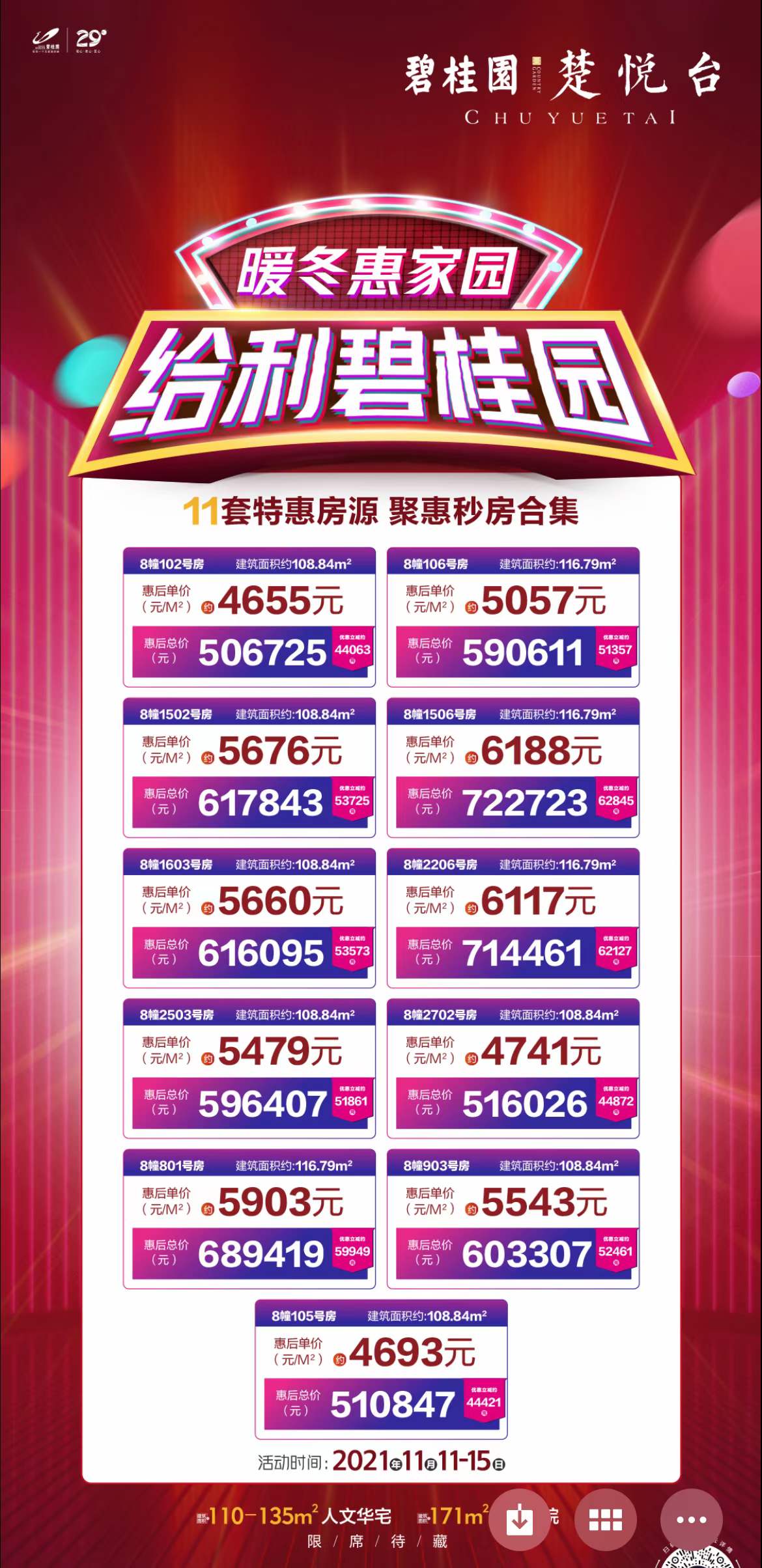Open the three-dot more options menu
762x1568 pixels.
pyautogui.click(x=691, y=1520)
